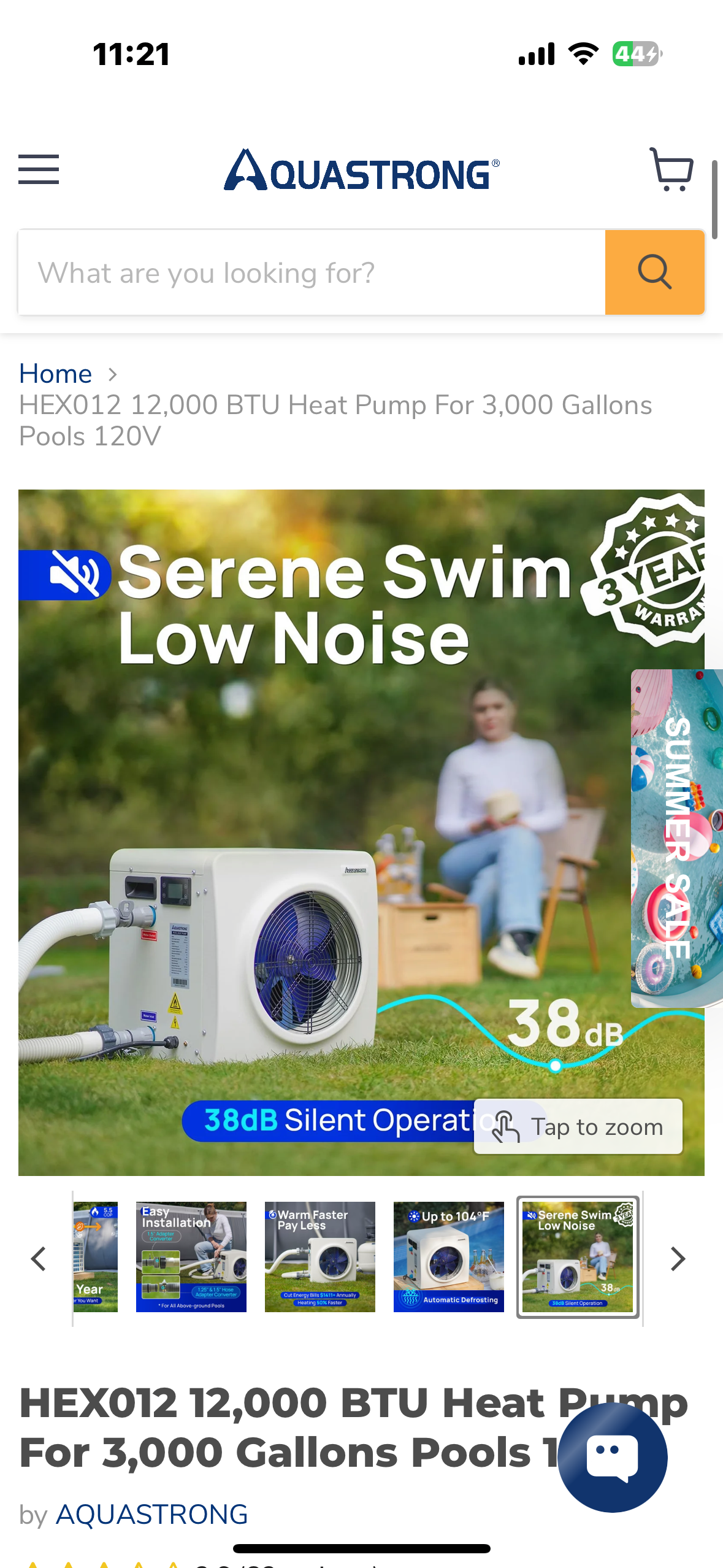Open the AQUASTRONG brand link

click(x=152, y=1514)
